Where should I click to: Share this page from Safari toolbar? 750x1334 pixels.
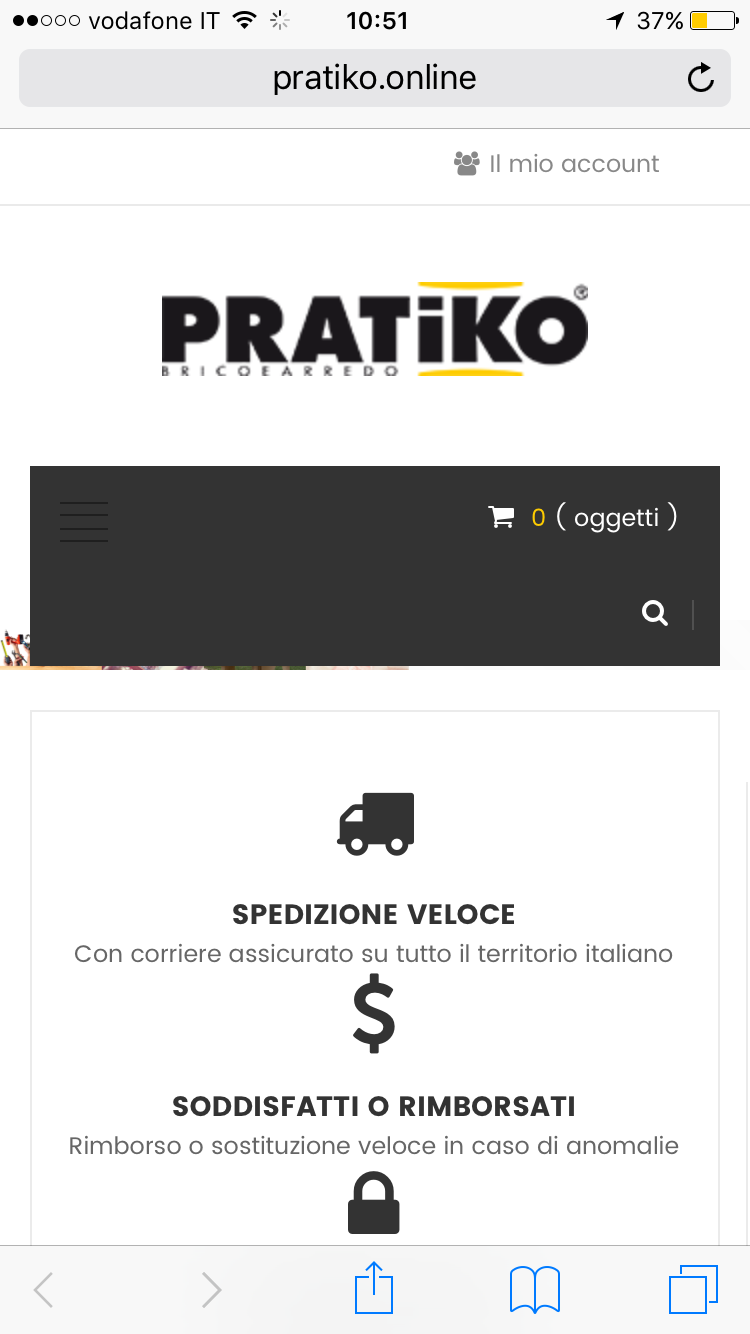[x=374, y=1288]
